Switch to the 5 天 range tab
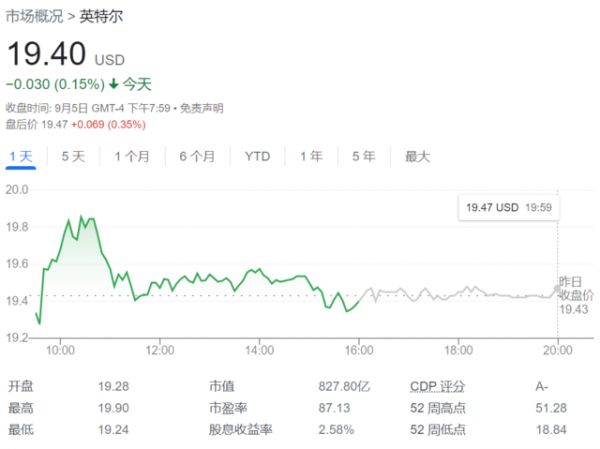Screen dimensions: 600x449 click(x=73, y=156)
